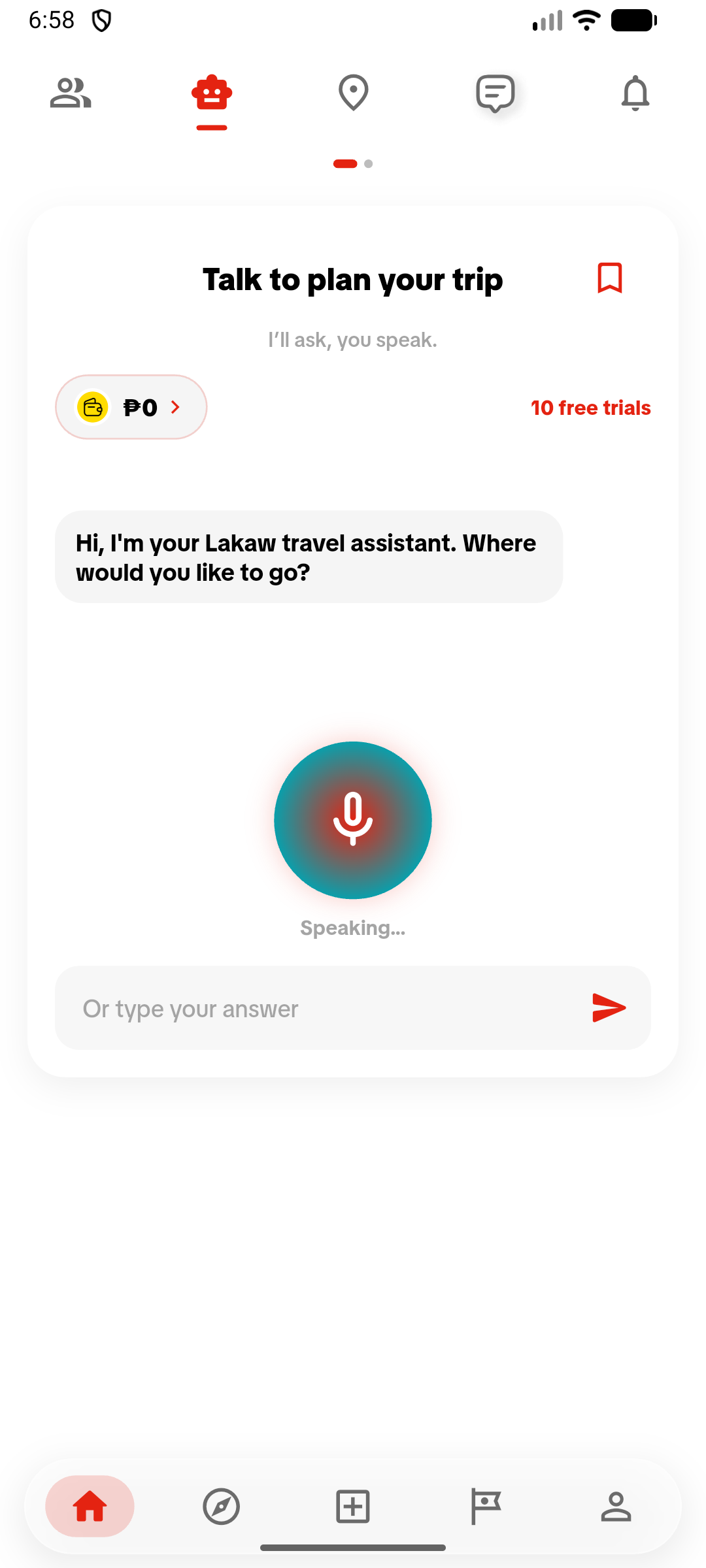
Task: Select the robot assistant tab
Action: [212, 93]
